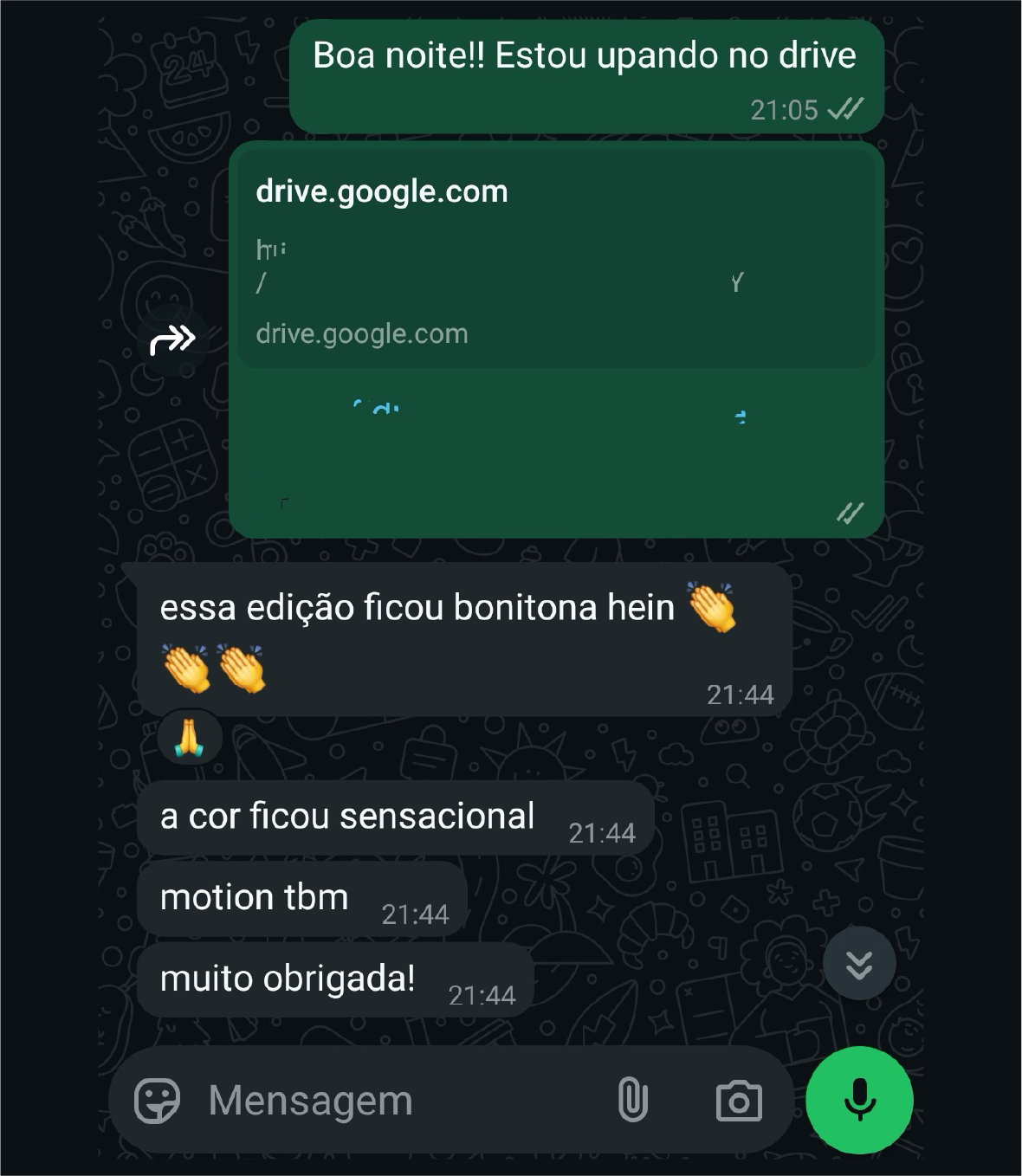Open the camera to send a photo
Image resolution: width=1022 pixels, height=1176 pixels.
click(x=739, y=1101)
